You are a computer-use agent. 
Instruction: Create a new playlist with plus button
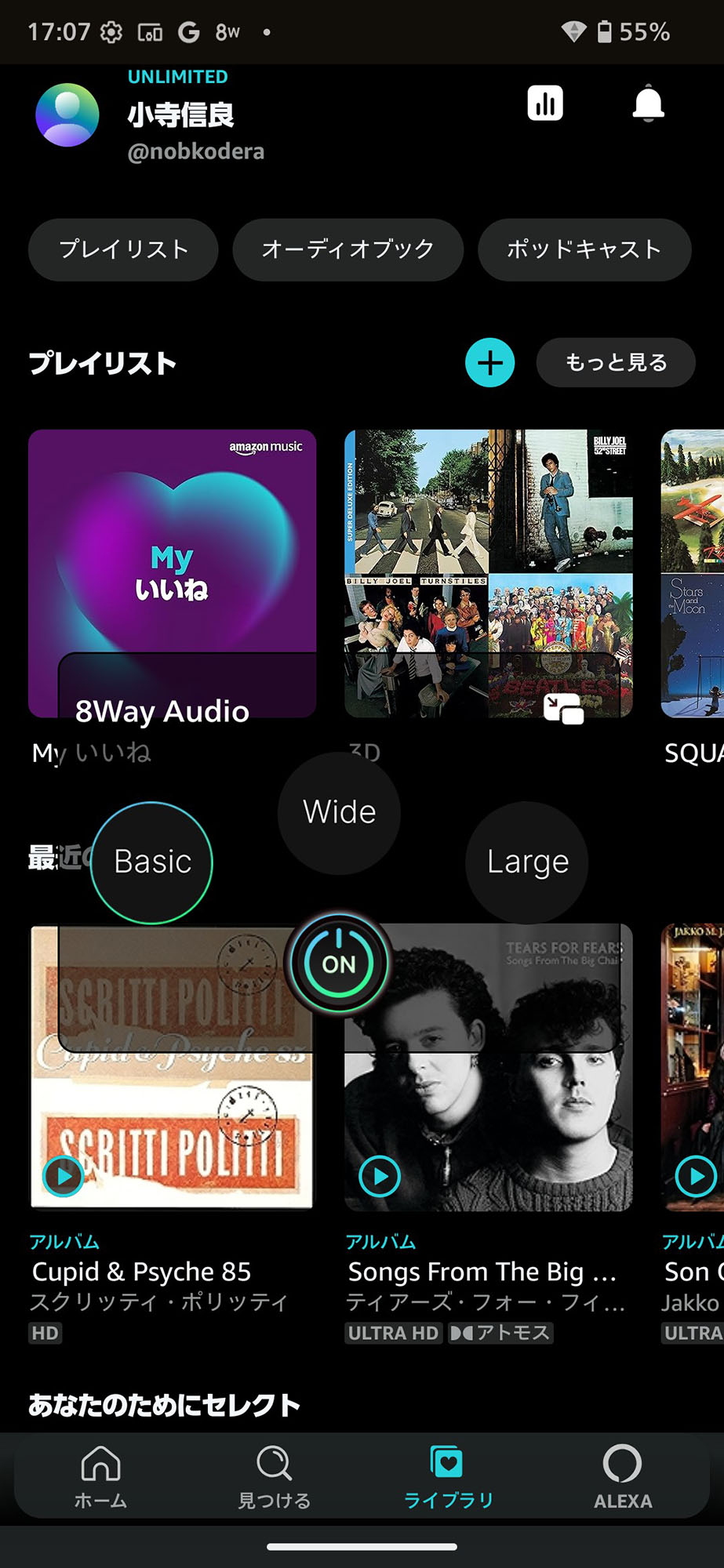tap(490, 363)
